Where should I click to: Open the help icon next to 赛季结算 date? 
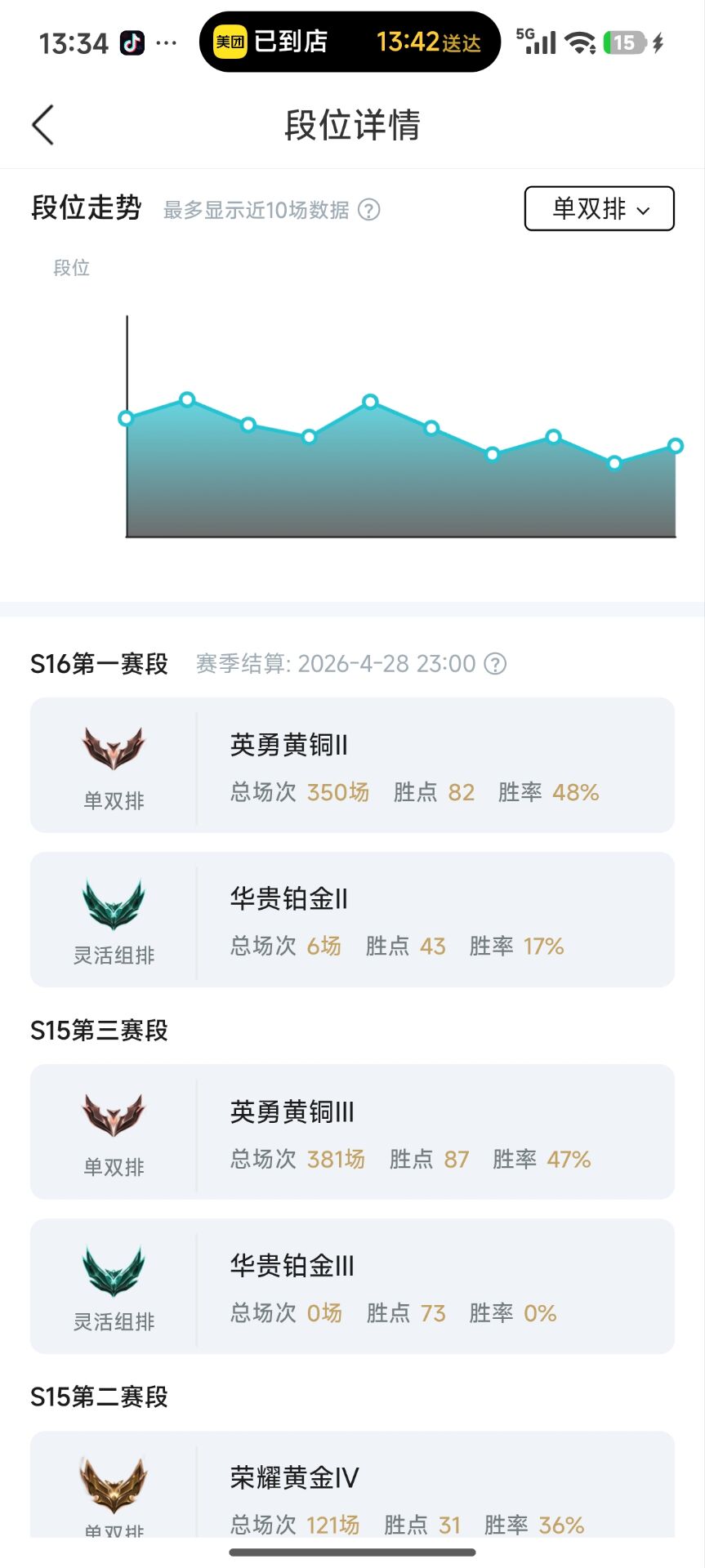click(495, 664)
